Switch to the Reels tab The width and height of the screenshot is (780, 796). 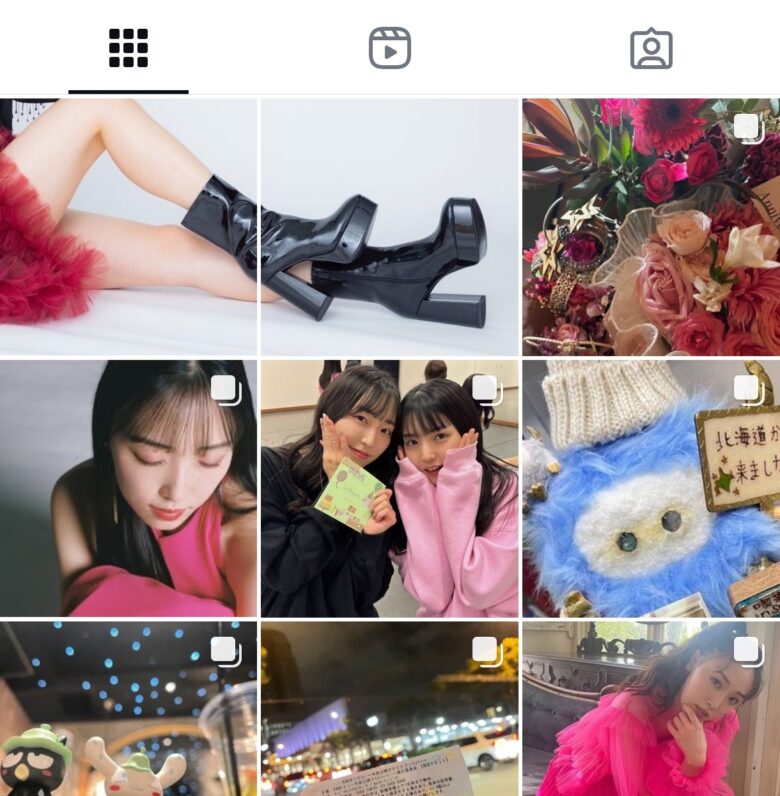[390, 48]
